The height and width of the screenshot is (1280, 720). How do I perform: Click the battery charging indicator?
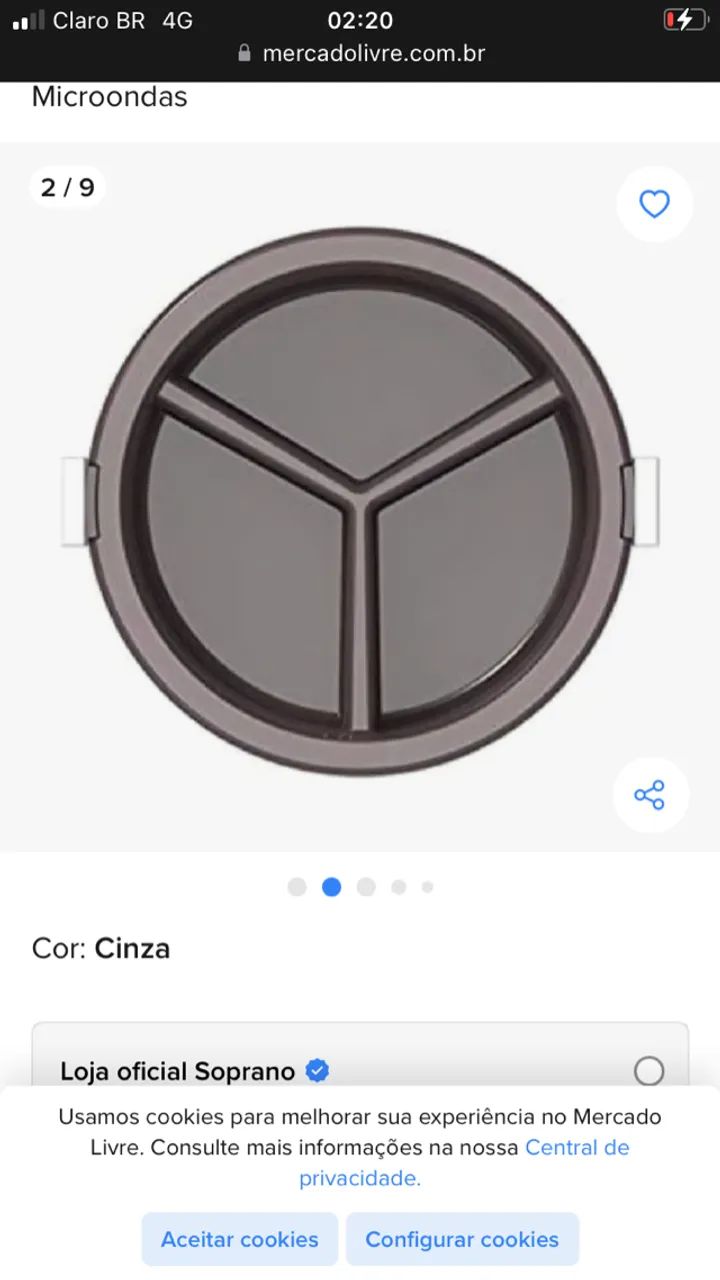(684, 18)
